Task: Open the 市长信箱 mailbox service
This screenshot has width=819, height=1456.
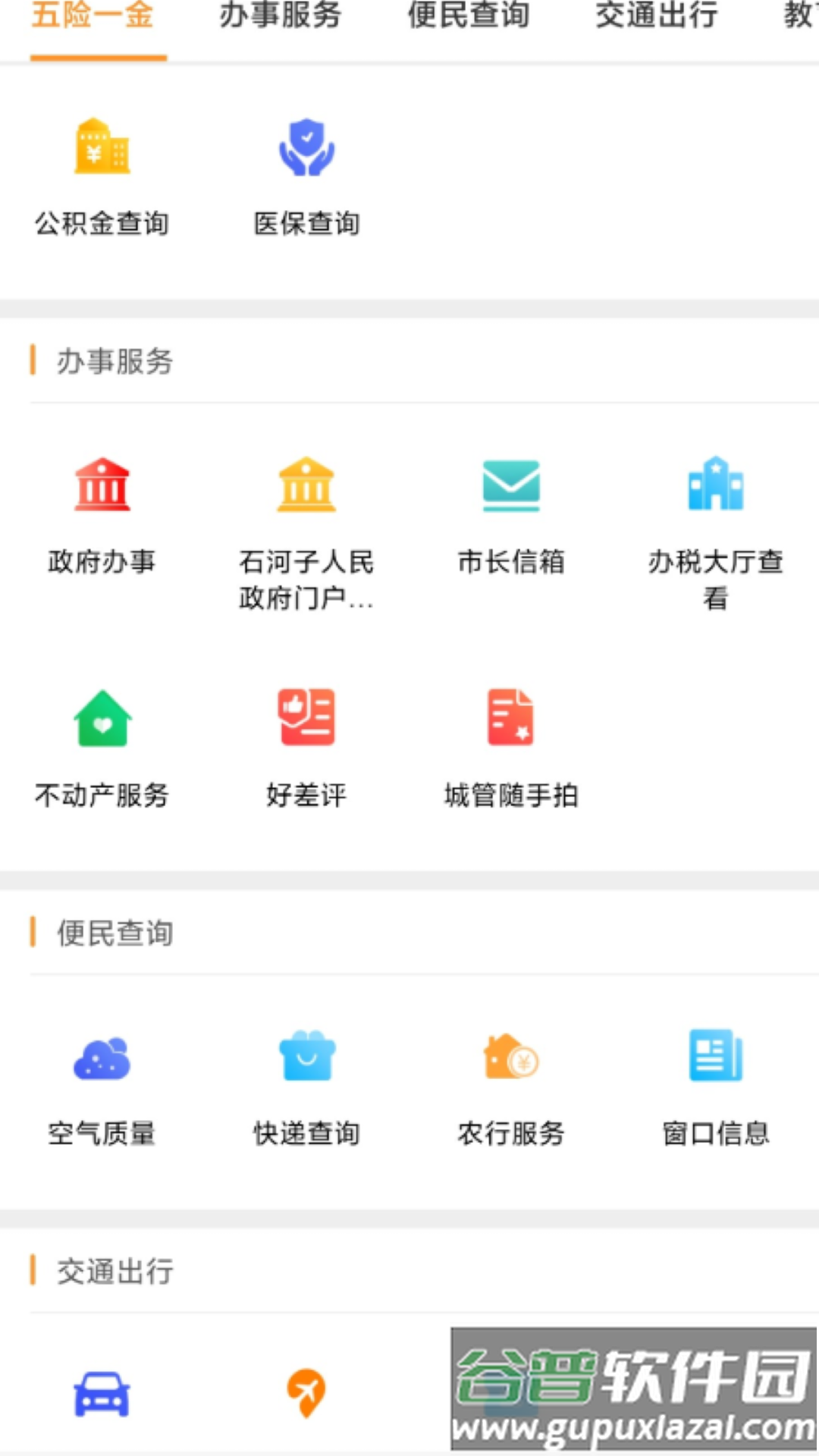Action: 511,516
